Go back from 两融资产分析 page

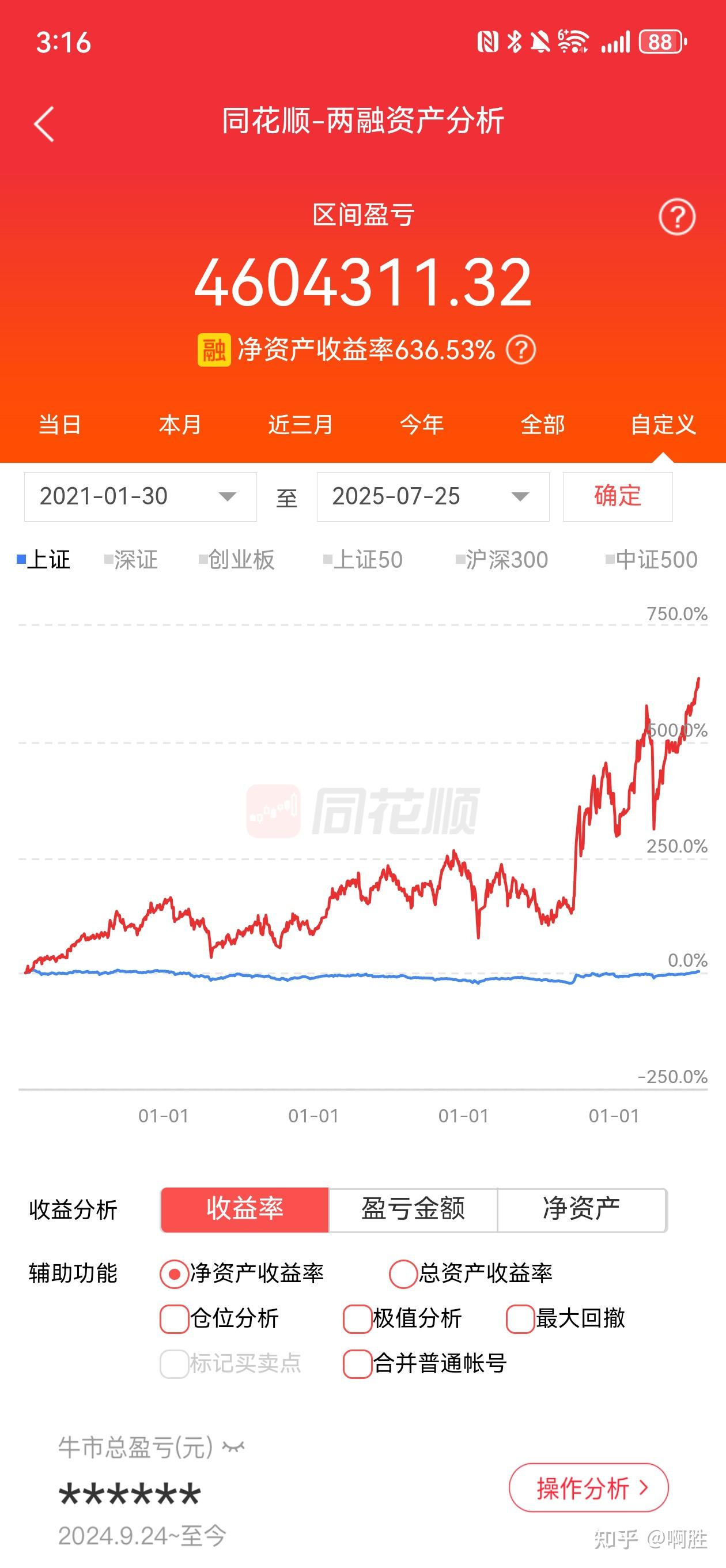[44, 123]
